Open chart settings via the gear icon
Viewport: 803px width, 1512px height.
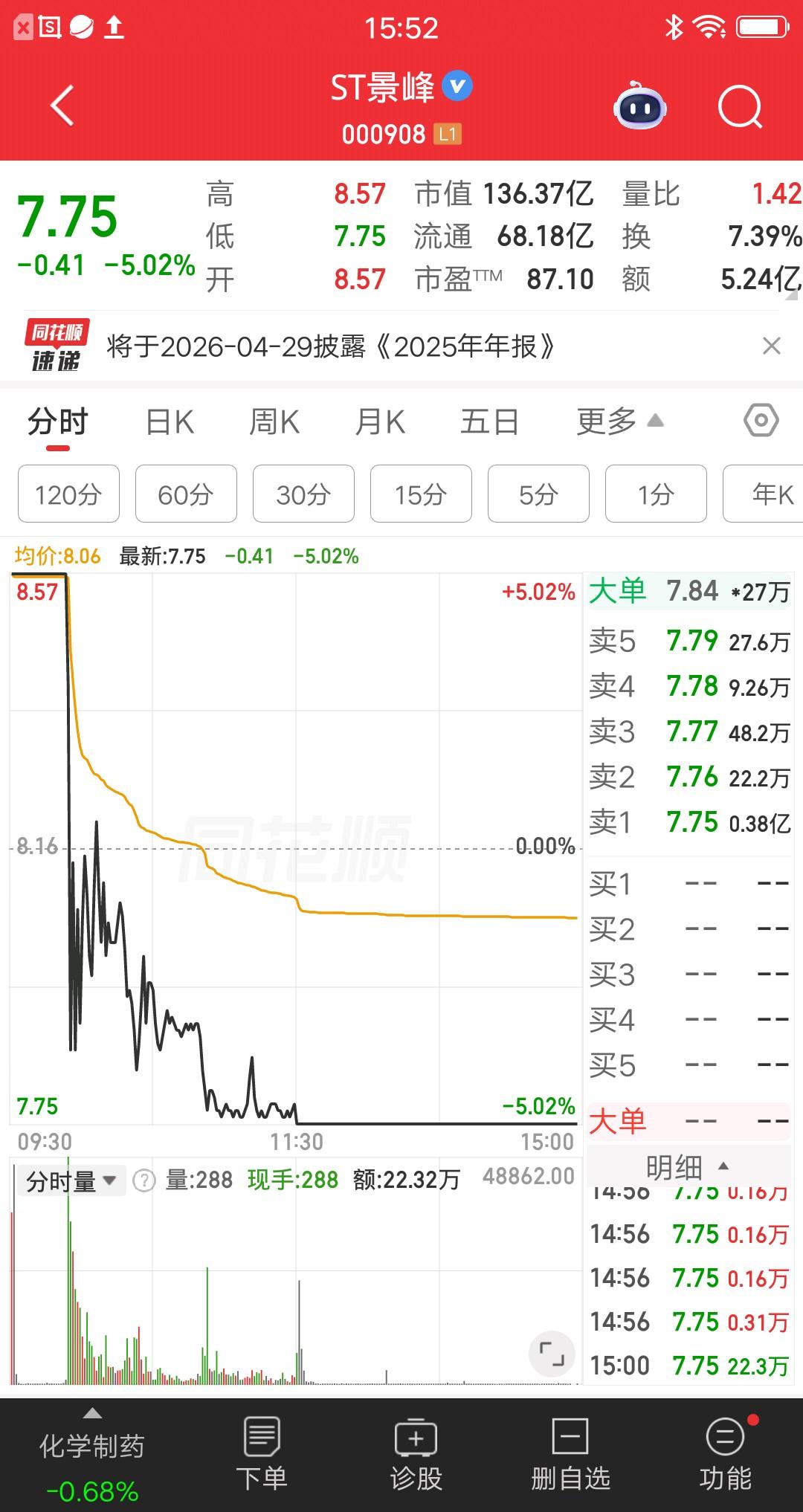click(x=761, y=421)
